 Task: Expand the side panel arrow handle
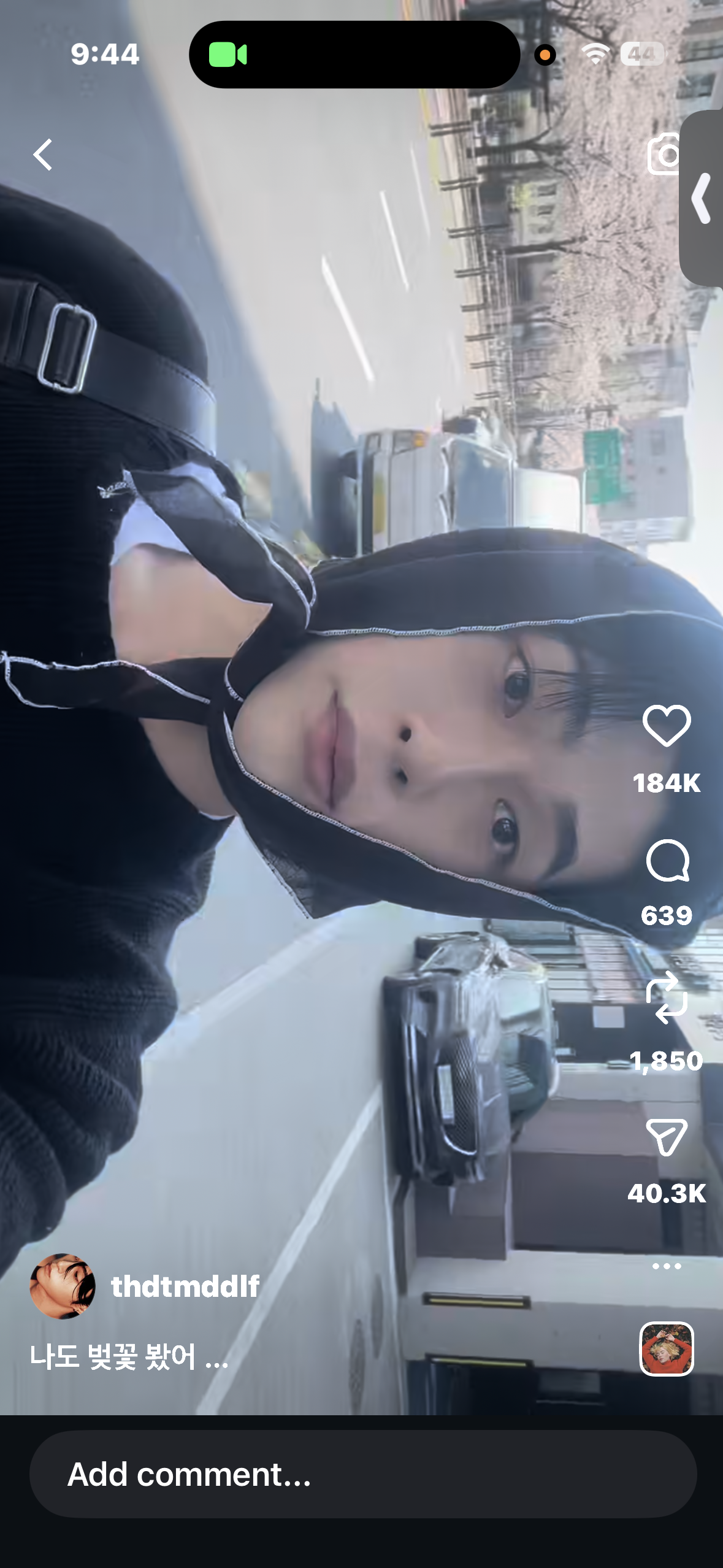tap(702, 198)
